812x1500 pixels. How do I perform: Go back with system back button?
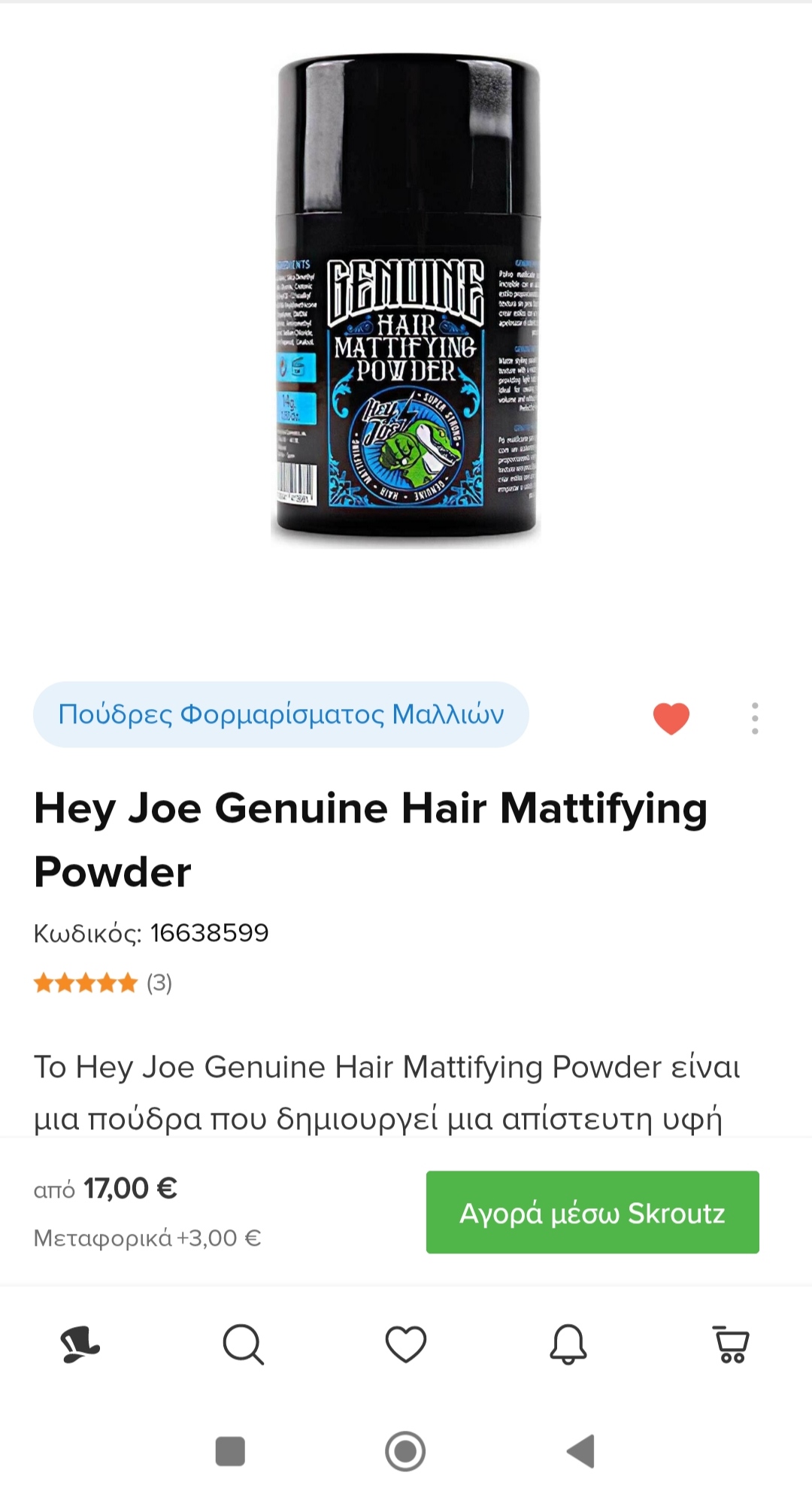[x=581, y=1451]
